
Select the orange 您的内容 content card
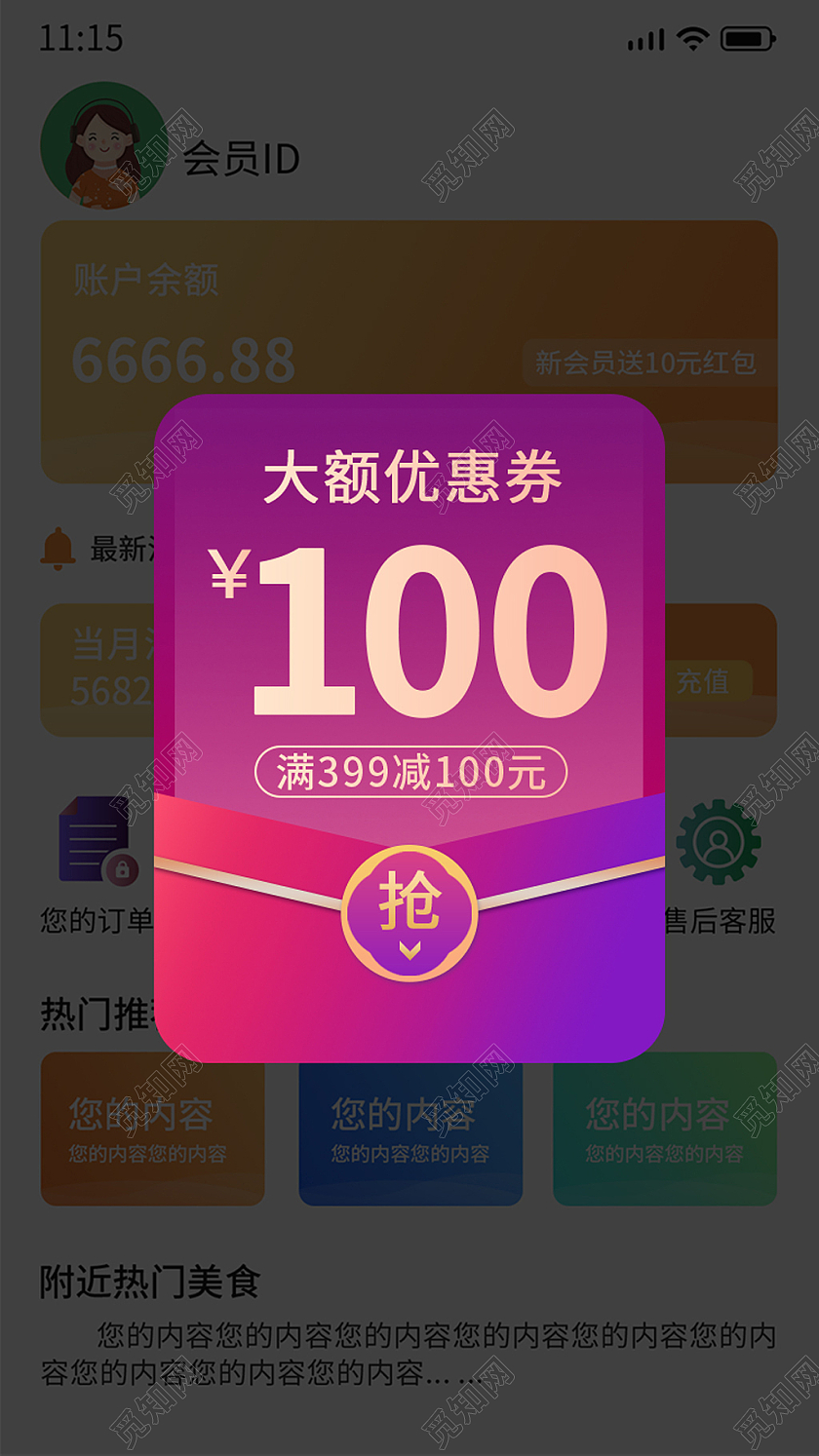pos(151,1130)
